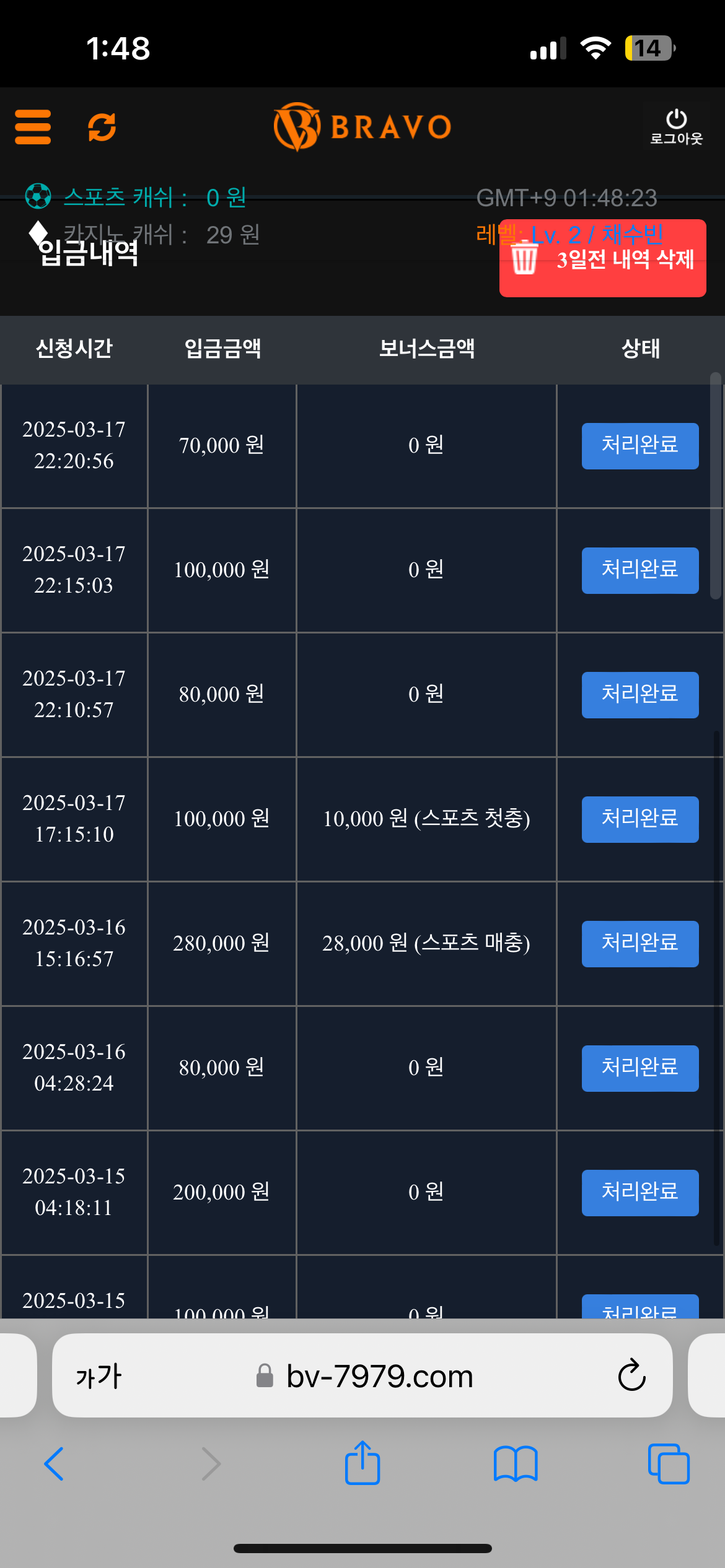Tap the 로그아웃 logout button

click(x=676, y=127)
